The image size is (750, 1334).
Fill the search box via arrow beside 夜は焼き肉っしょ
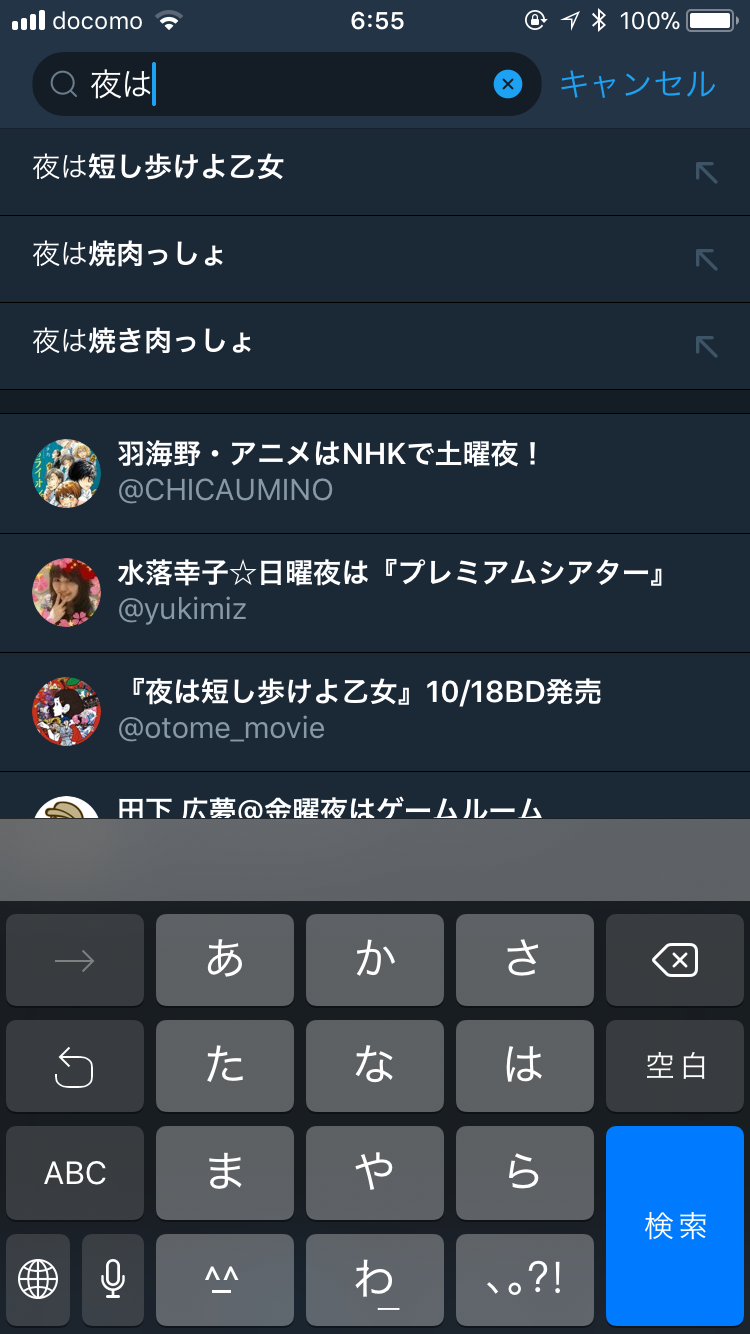[x=706, y=346]
